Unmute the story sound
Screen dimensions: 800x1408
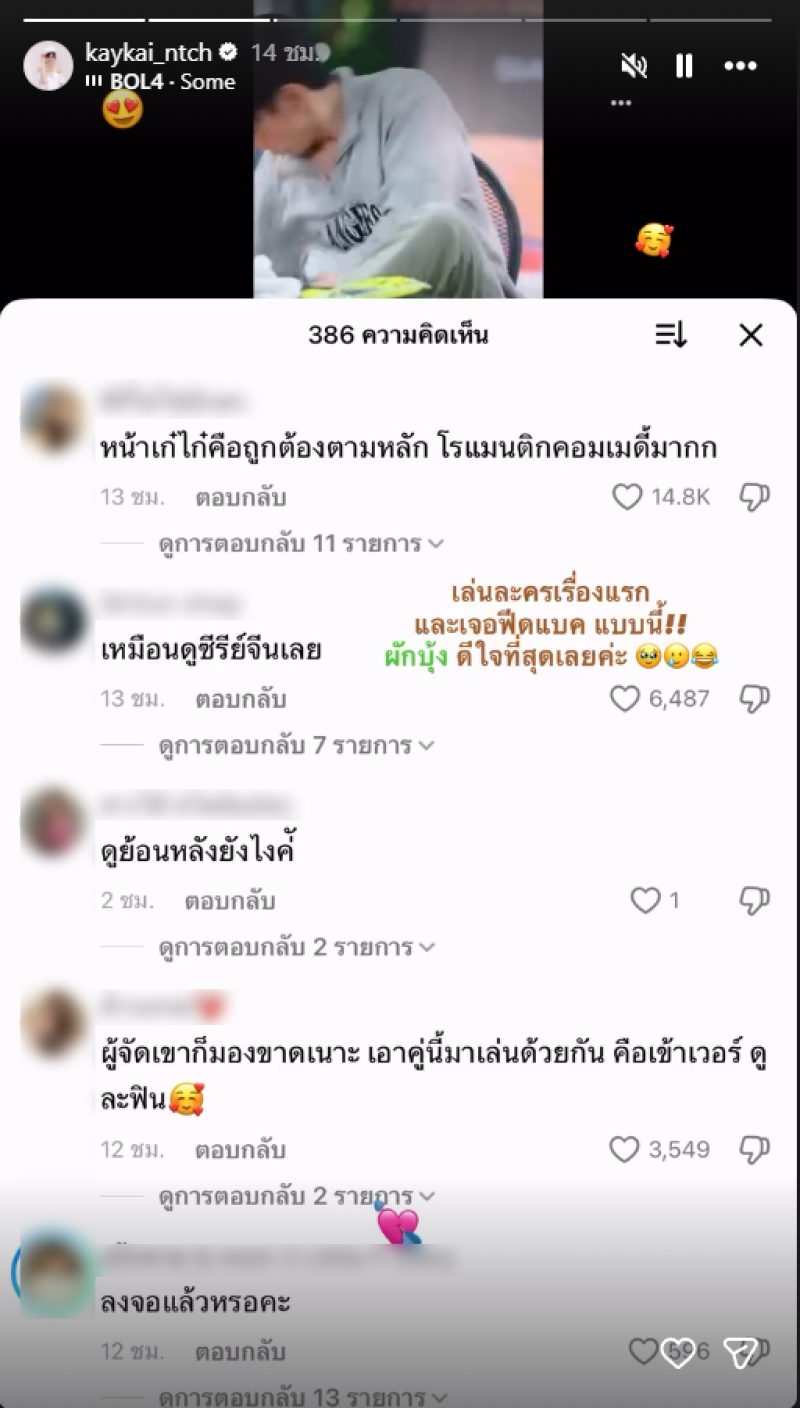[634, 66]
